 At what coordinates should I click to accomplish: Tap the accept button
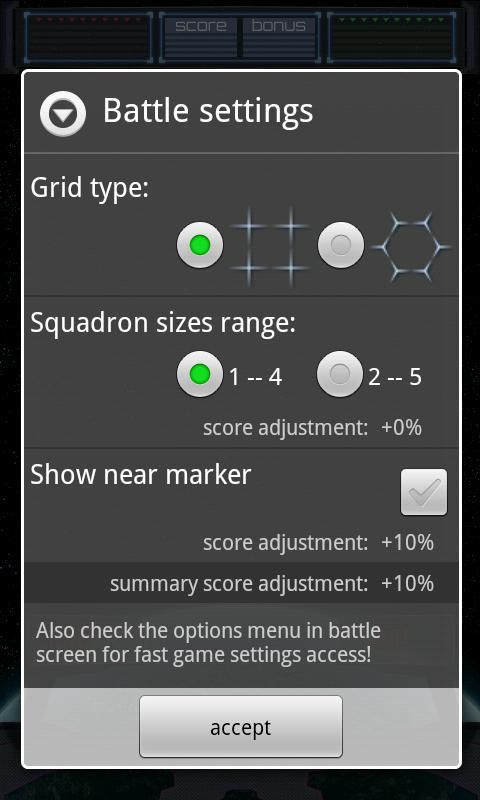(241, 727)
